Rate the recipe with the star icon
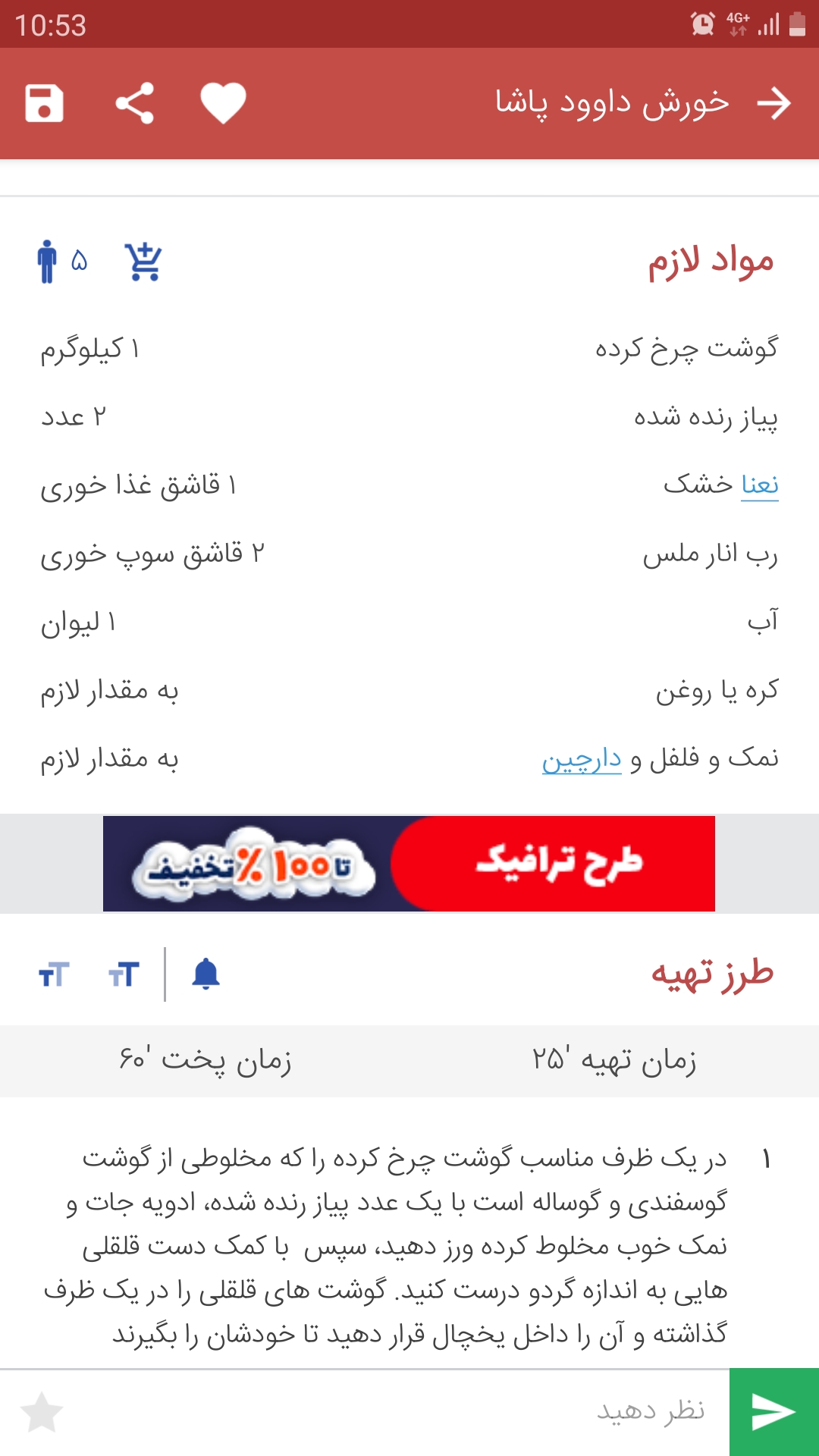 42,1412
